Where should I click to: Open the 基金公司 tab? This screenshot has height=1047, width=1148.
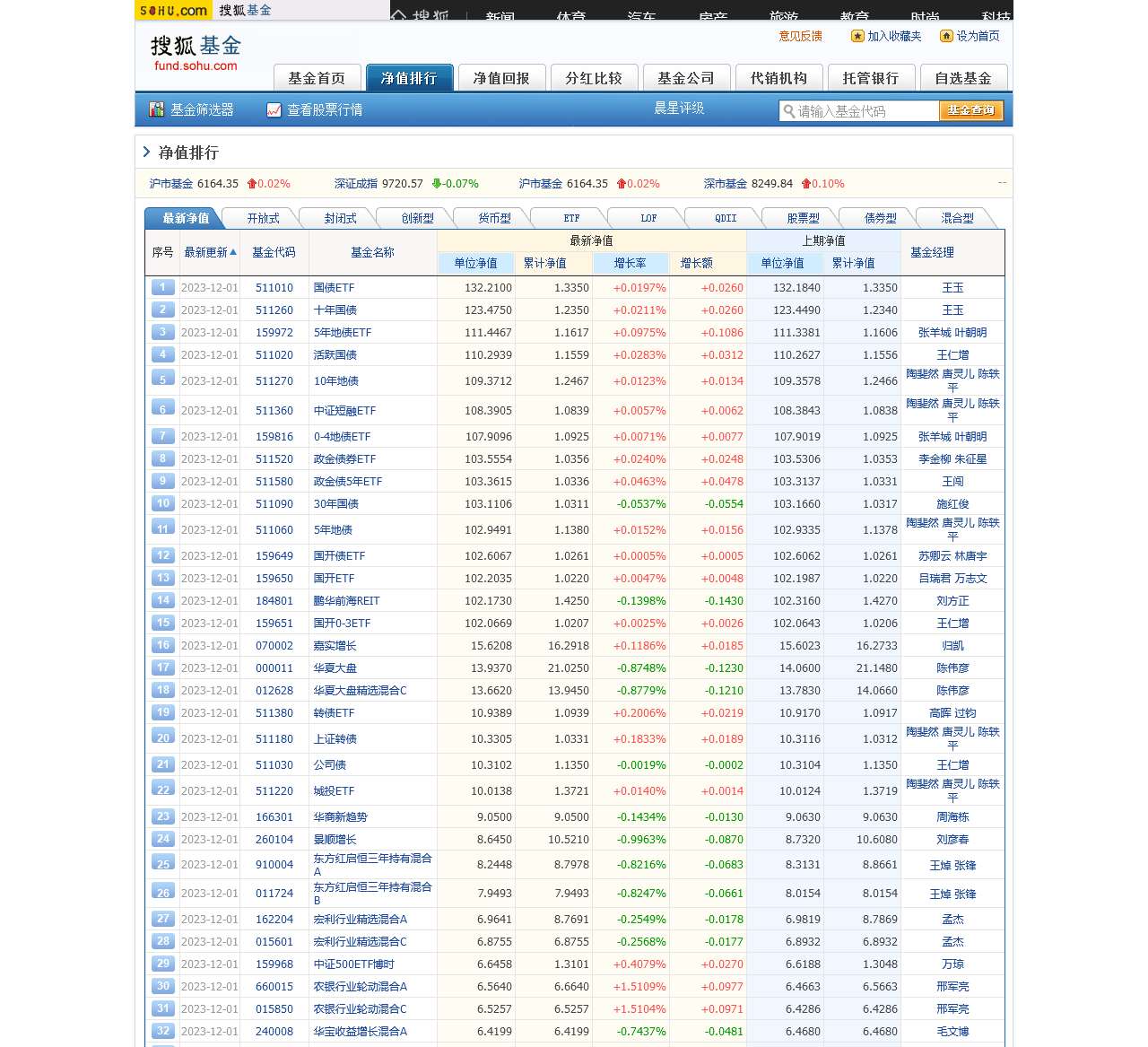(686, 78)
